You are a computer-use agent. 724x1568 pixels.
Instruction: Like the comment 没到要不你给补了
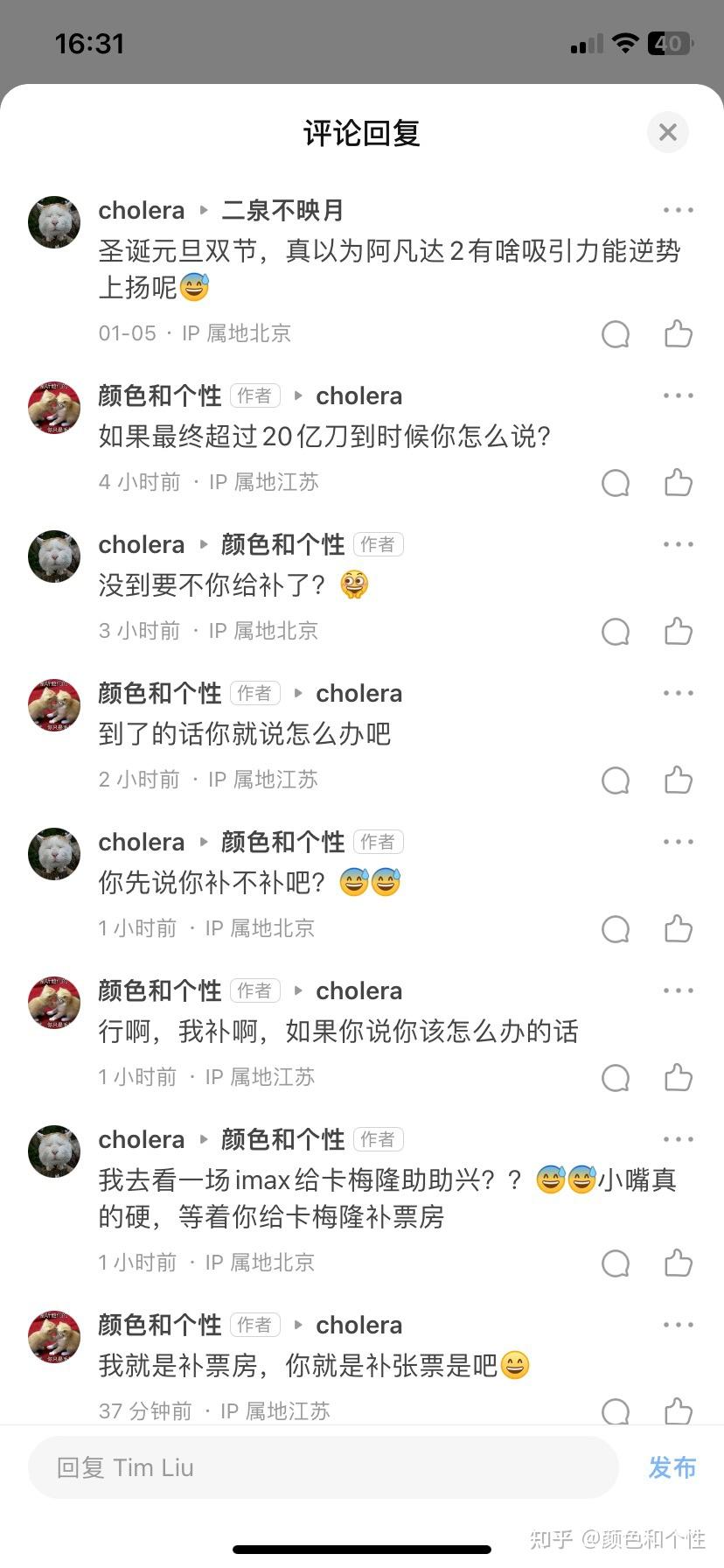click(679, 631)
